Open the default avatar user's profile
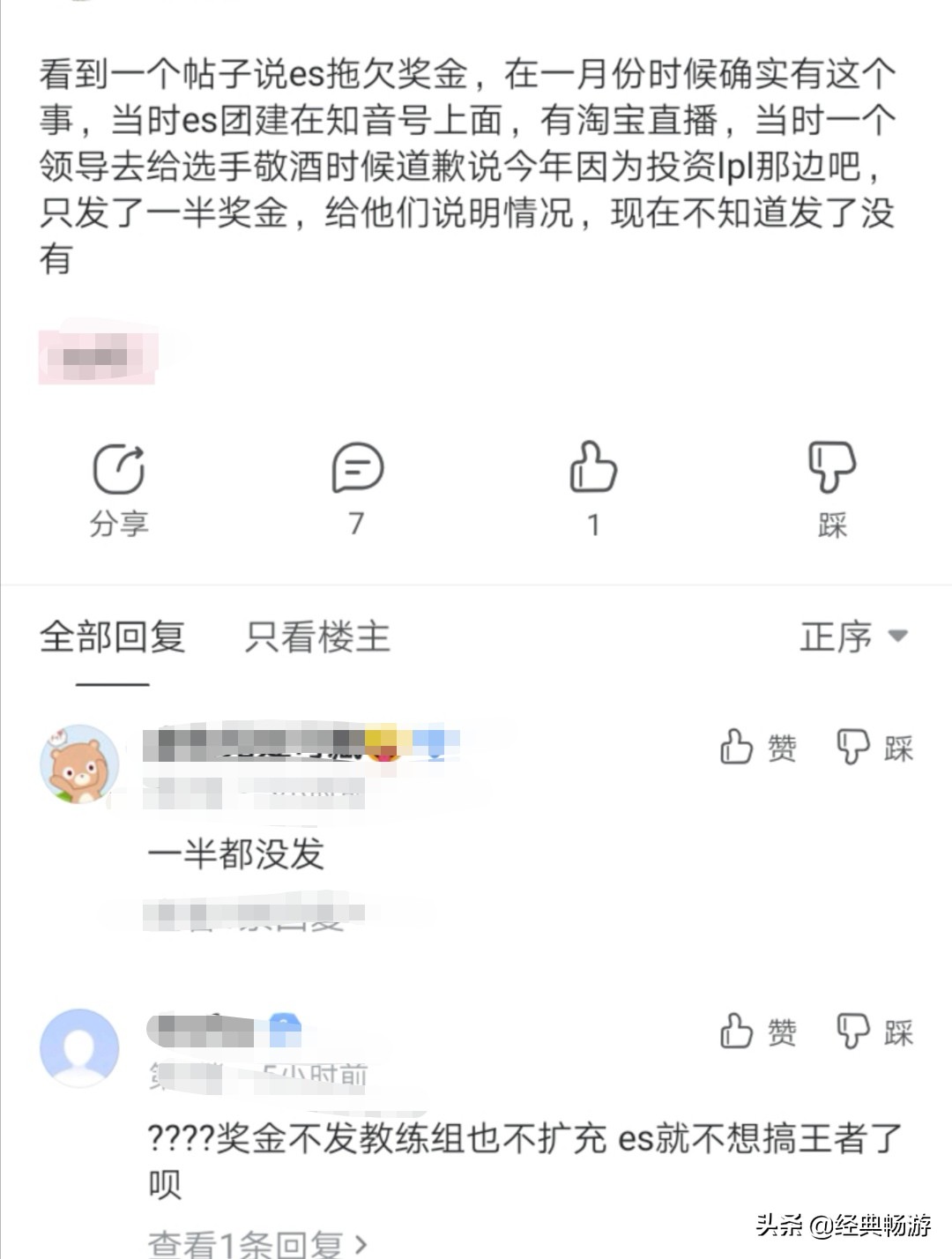952x1259 pixels. point(80,1048)
